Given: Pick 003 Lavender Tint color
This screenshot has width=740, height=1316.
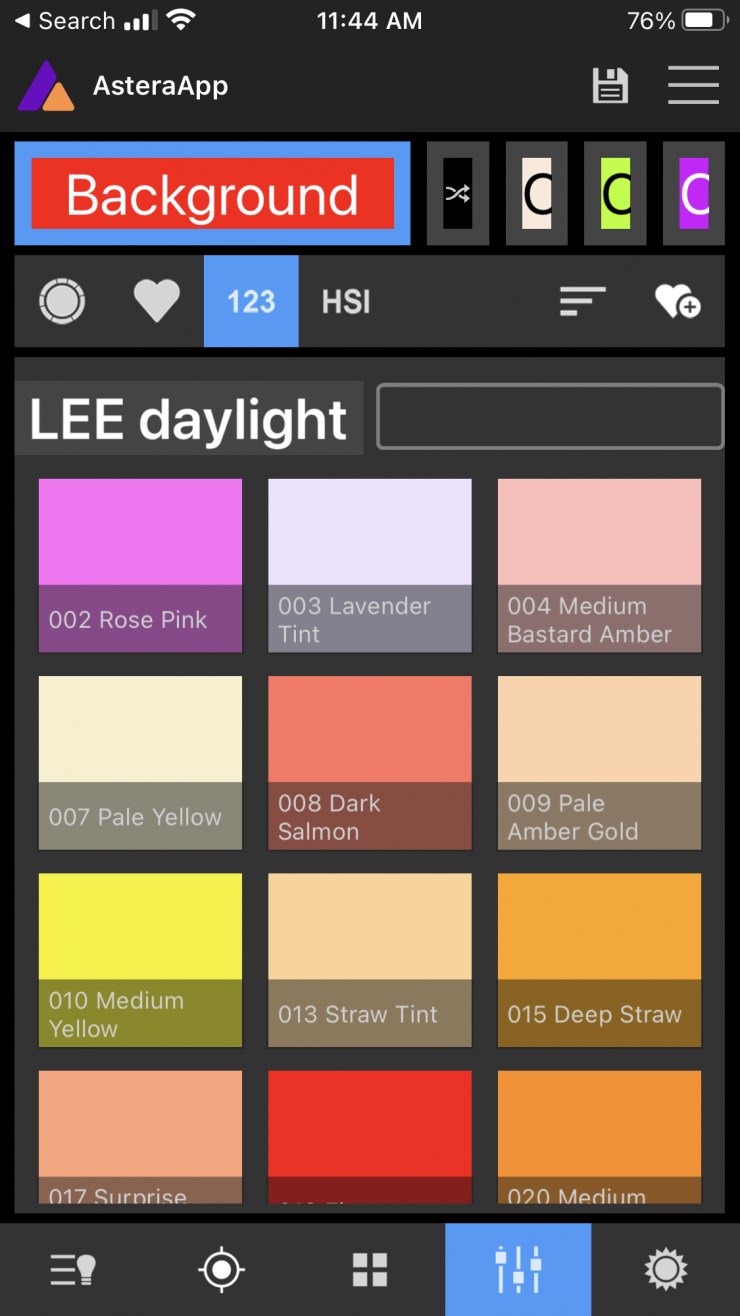Looking at the screenshot, I should (370, 565).
